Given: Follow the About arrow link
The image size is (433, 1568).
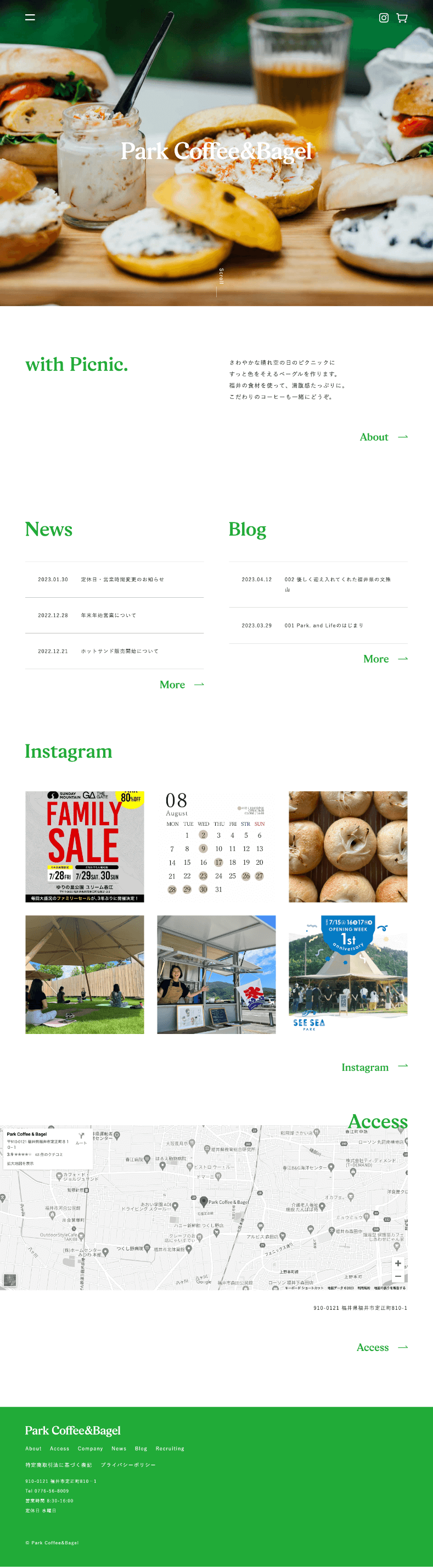Looking at the screenshot, I should point(383,437).
